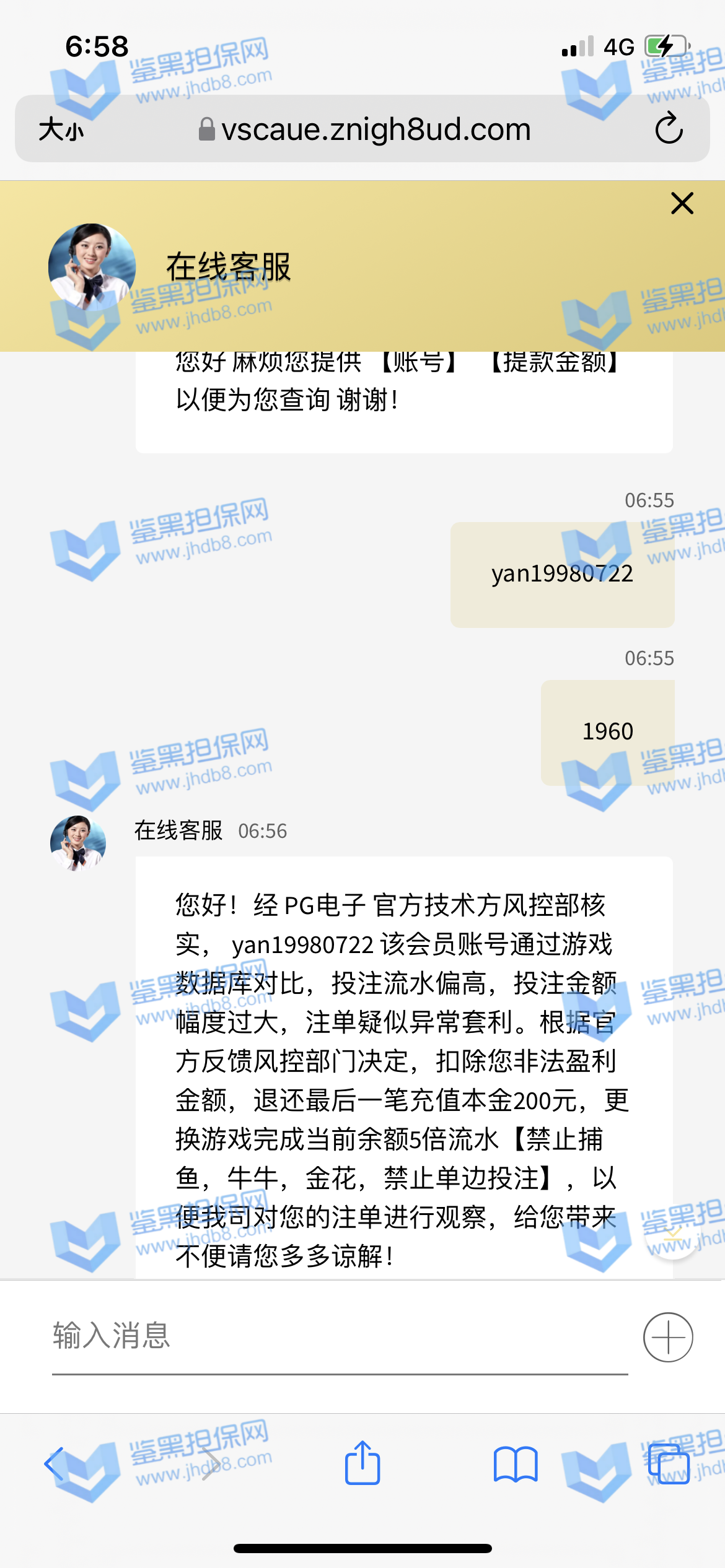Image resolution: width=725 pixels, height=1568 pixels.
Task: Reload the page in Safari
Action: (669, 129)
